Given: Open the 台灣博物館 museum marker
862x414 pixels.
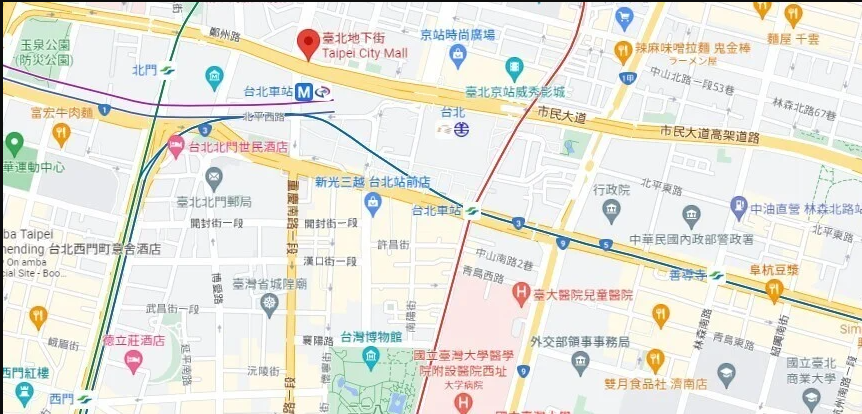Looking at the screenshot, I should (x=370, y=357).
